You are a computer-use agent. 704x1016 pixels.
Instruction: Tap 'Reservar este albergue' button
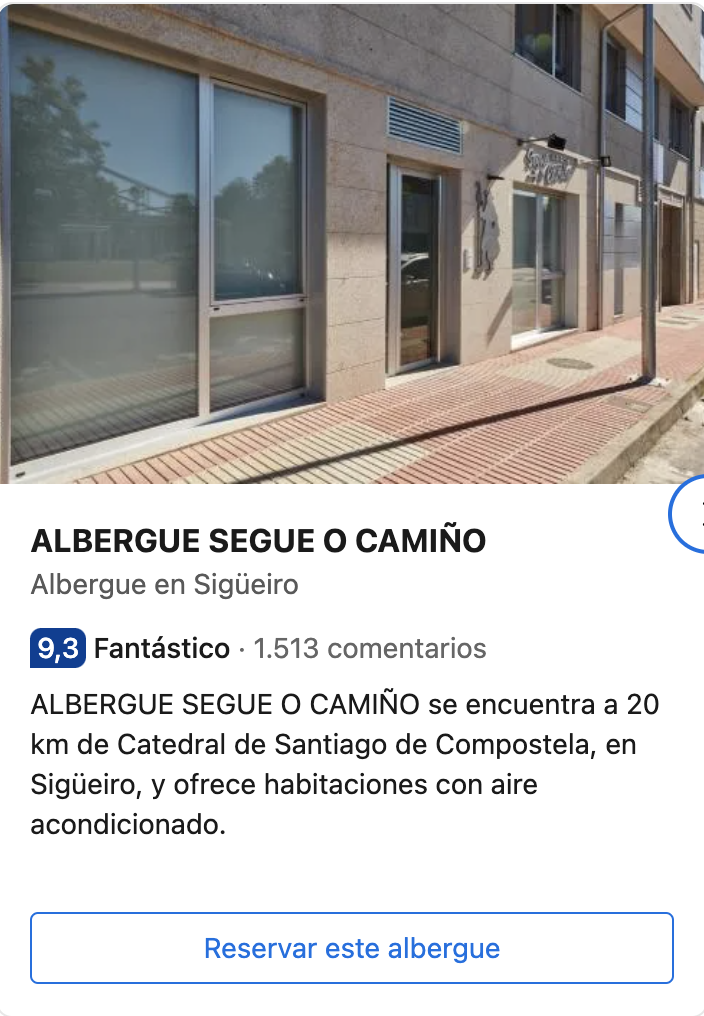pyautogui.click(x=352, y=947)
